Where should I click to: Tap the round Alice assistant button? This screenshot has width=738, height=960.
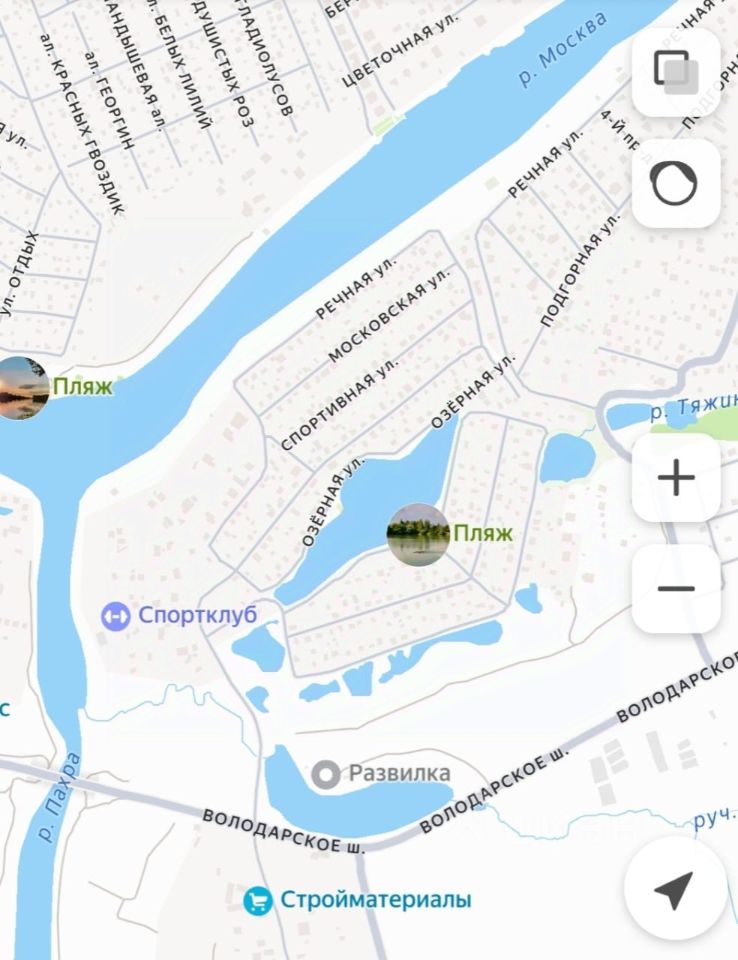676,184
